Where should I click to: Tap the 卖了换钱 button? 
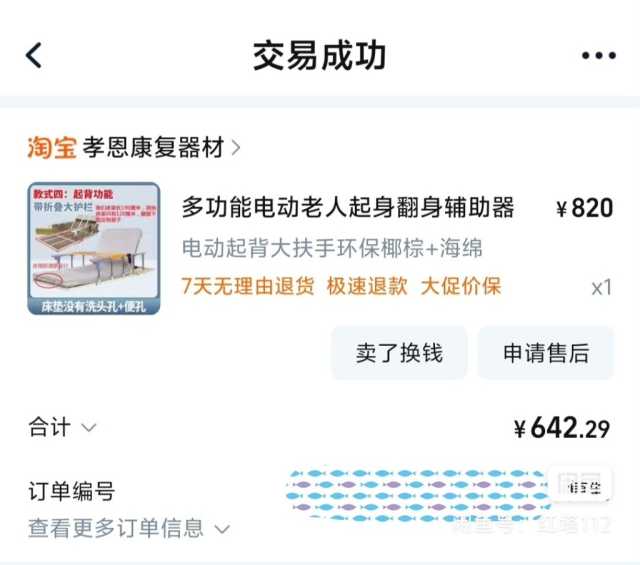point(398,352)
